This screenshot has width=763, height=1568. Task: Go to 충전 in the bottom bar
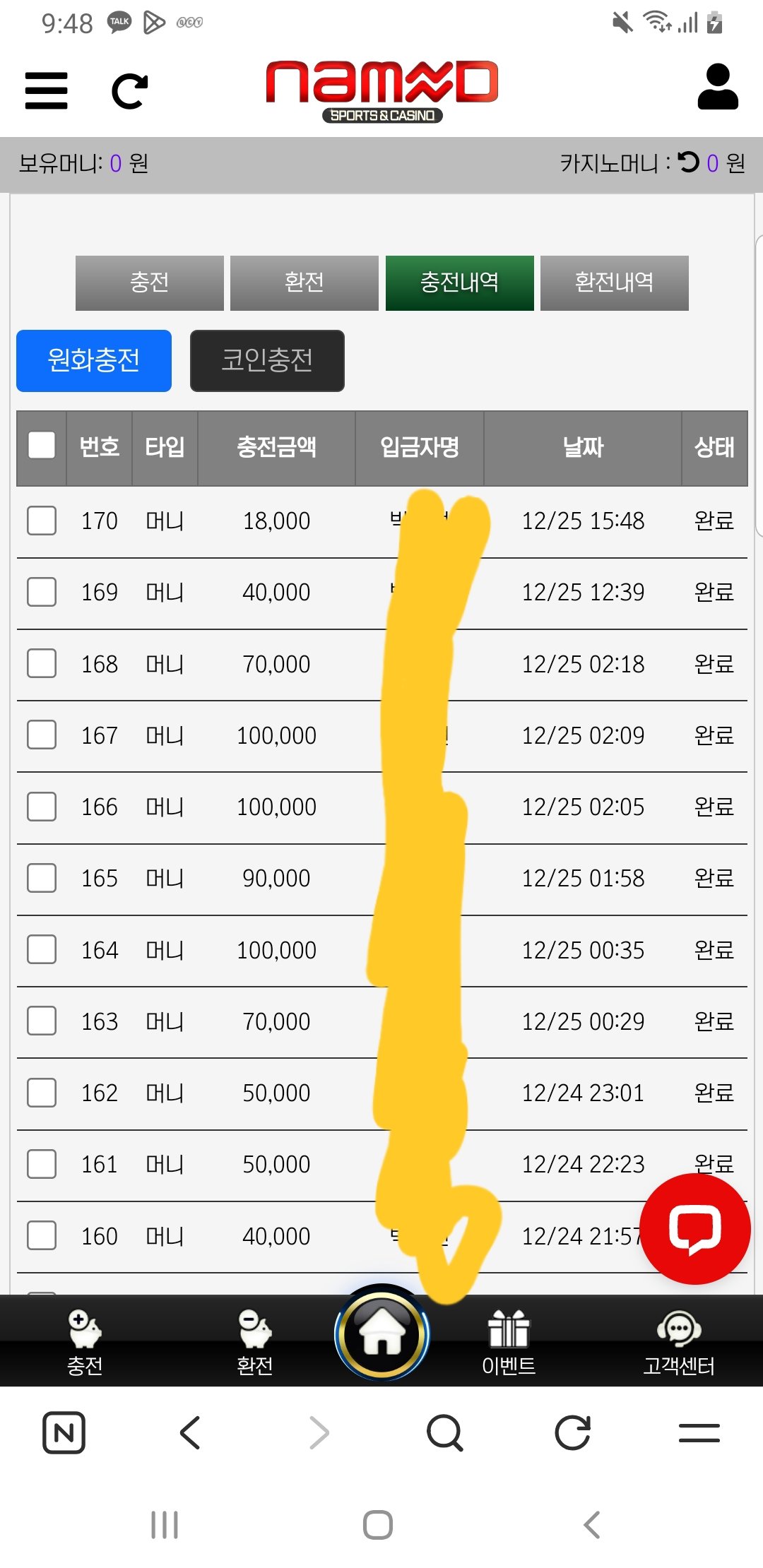pos(85,1342)
